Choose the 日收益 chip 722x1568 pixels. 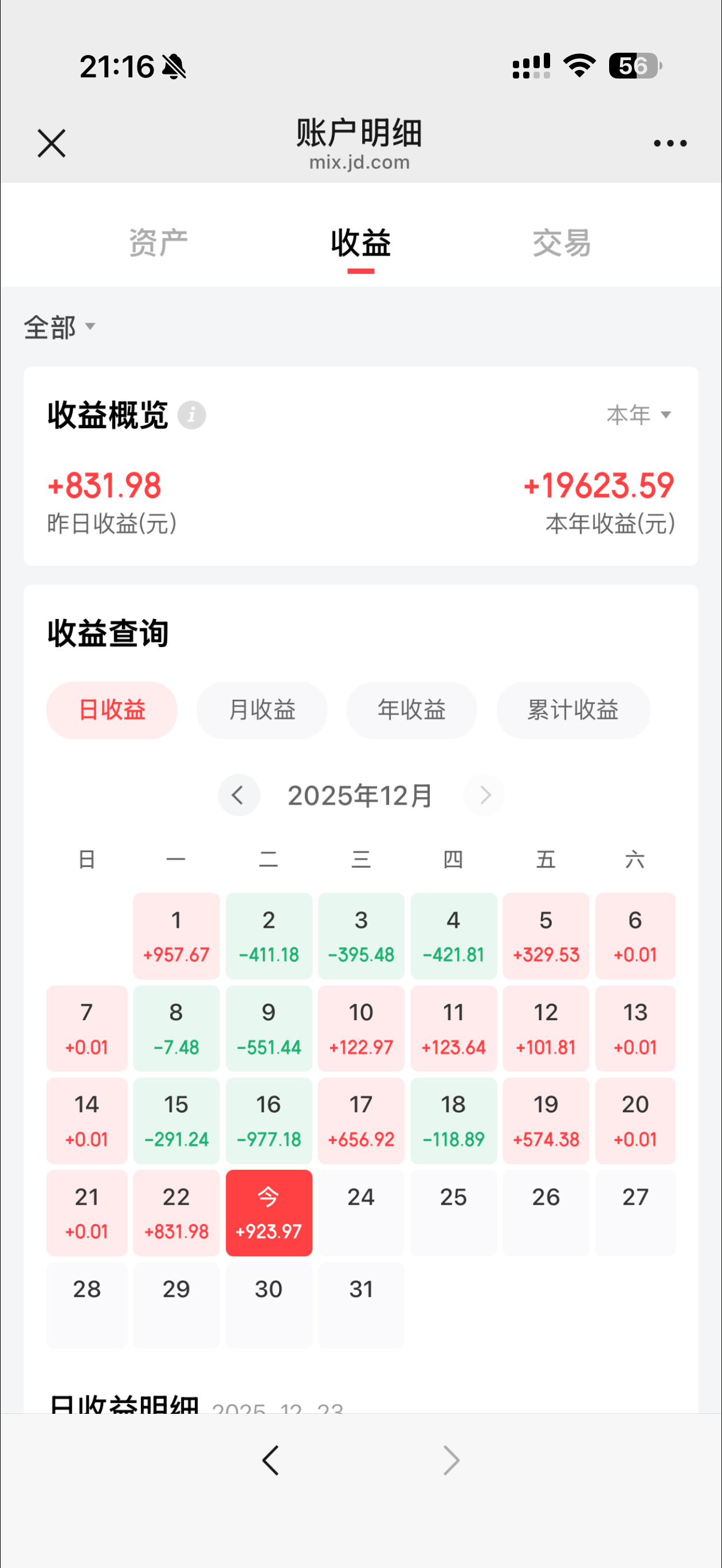pos(112,709)
